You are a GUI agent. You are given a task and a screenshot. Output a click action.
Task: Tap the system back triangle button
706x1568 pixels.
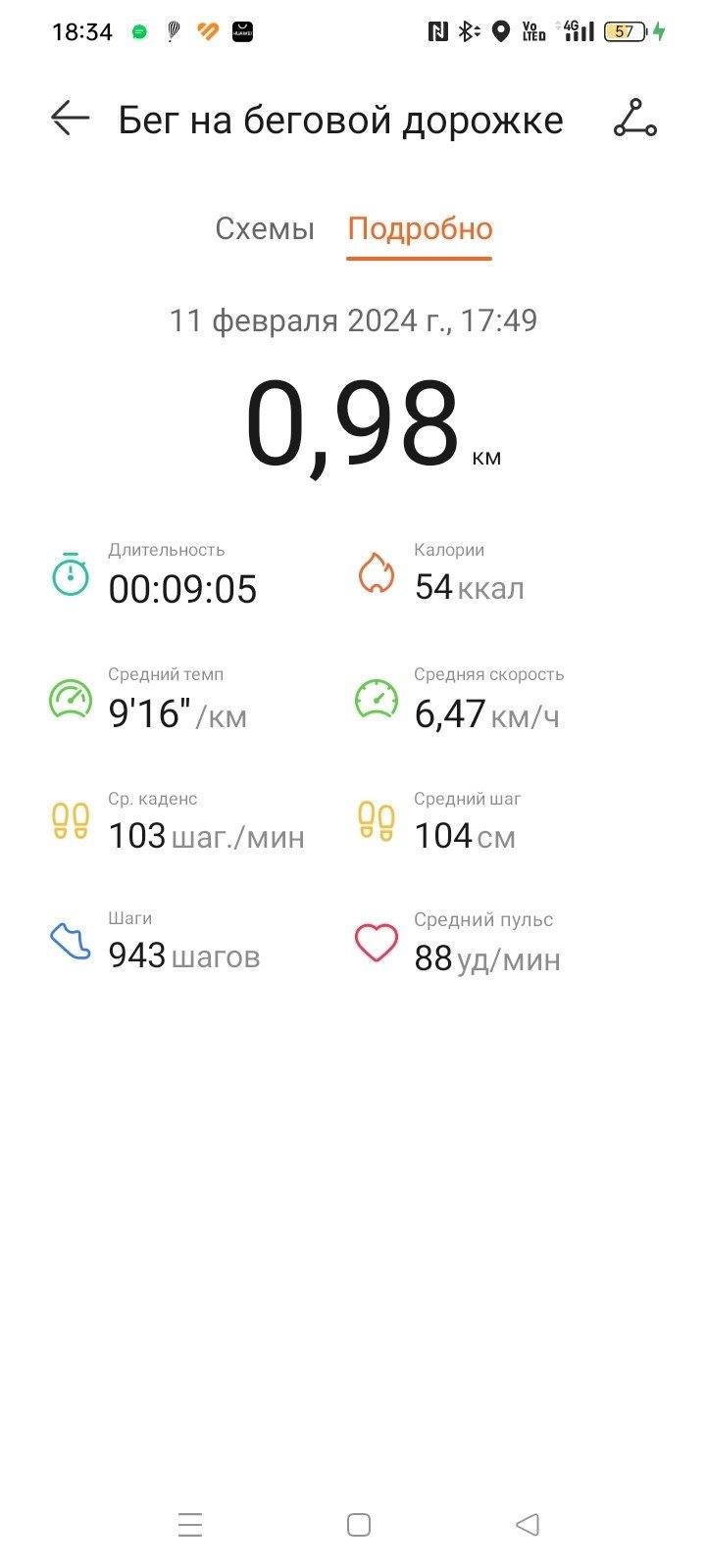point(528,1525)
